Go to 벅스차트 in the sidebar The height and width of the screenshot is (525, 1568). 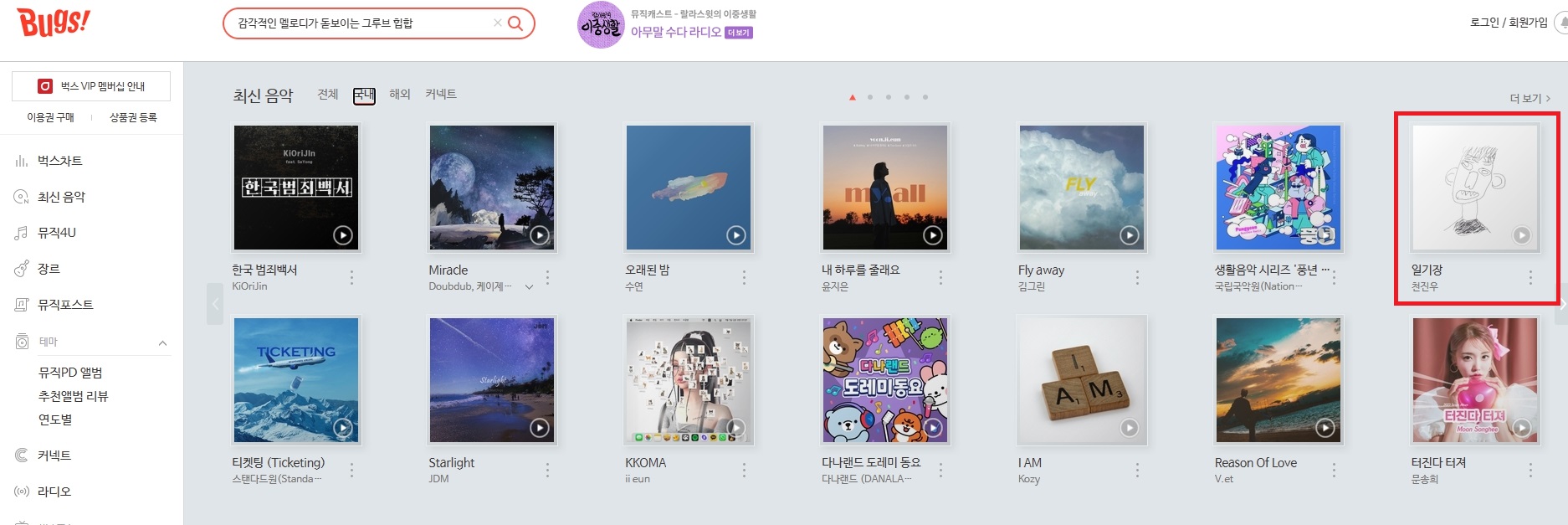point(59,161)
